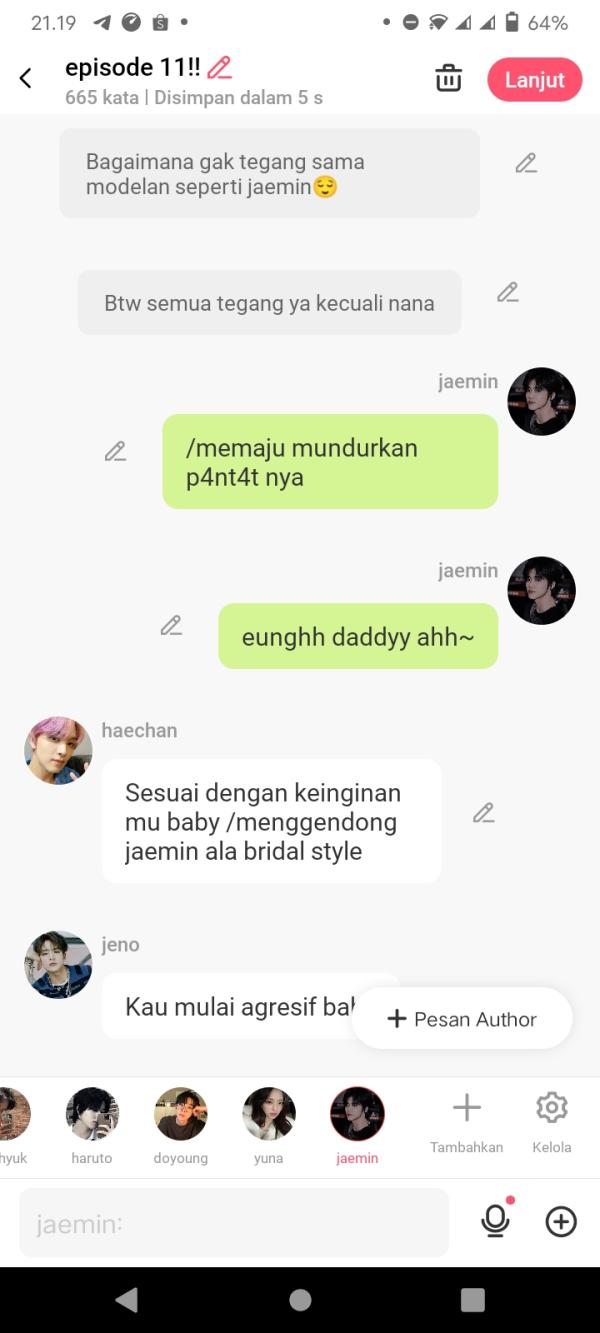The width and height of the screenshot is (600, 1333).
Task: Edit the "Bagaimana gak tegang" narration
Action: click(526, 164)
